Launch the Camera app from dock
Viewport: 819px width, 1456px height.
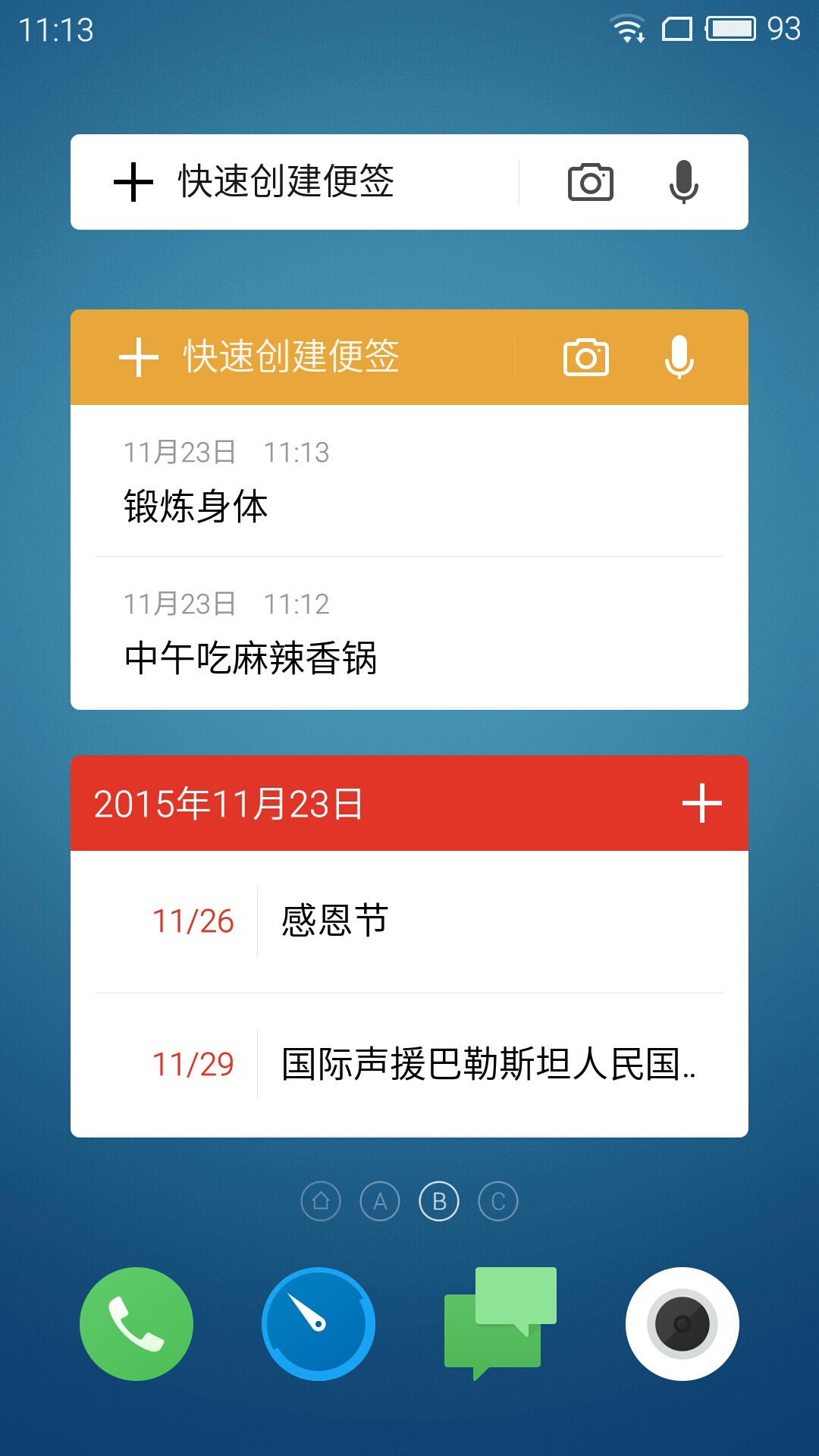[x=682, y=1324]
